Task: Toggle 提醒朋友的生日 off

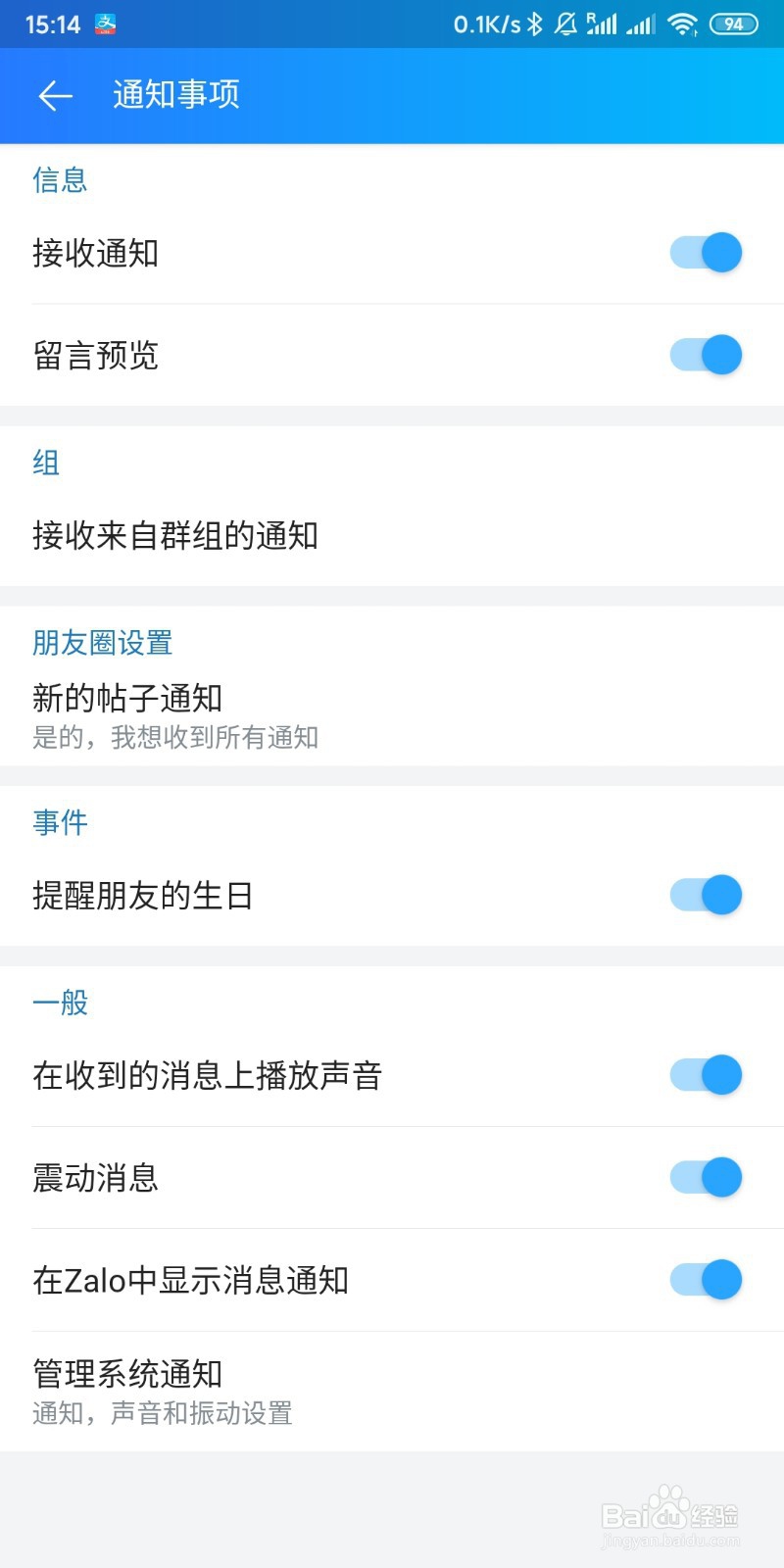Action: click(x=704, y=895)
